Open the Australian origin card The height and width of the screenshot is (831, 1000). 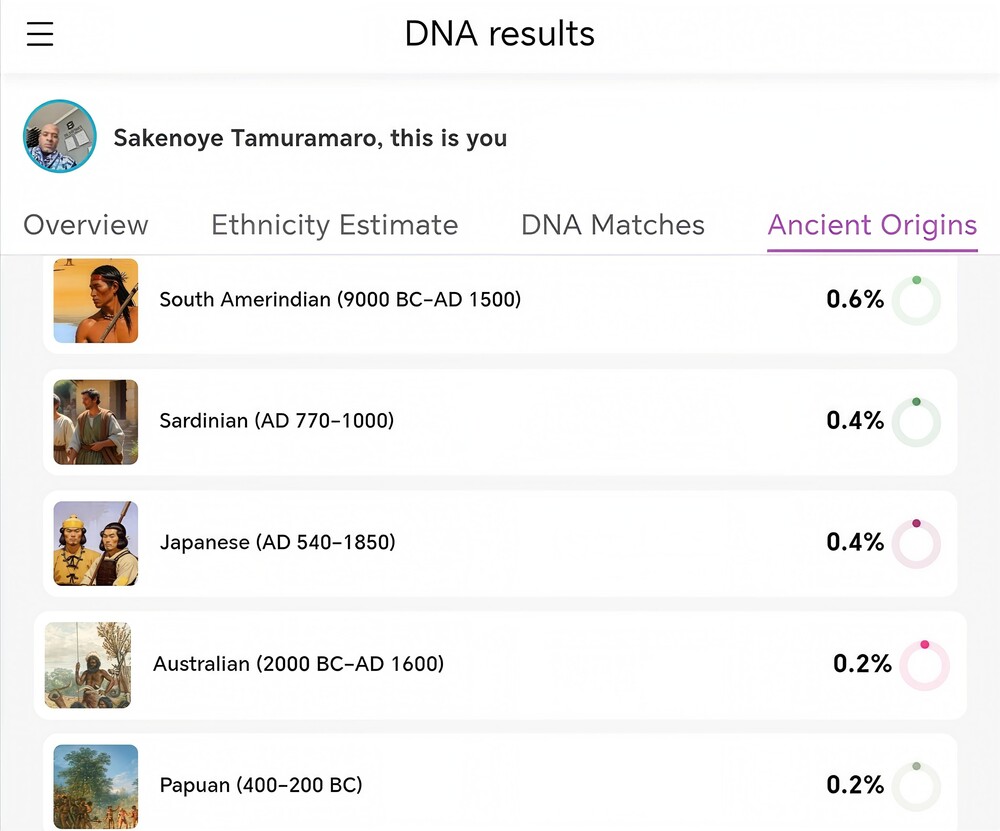coord(500,664)
